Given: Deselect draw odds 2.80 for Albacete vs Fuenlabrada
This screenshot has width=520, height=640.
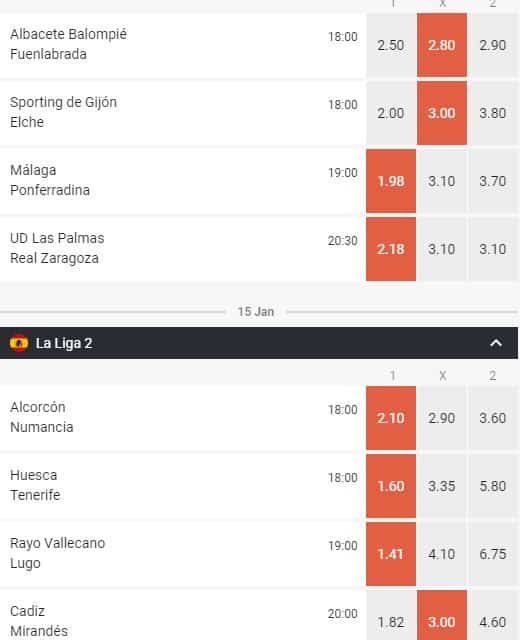Looking at the screenshot, I should pos(442,45).
